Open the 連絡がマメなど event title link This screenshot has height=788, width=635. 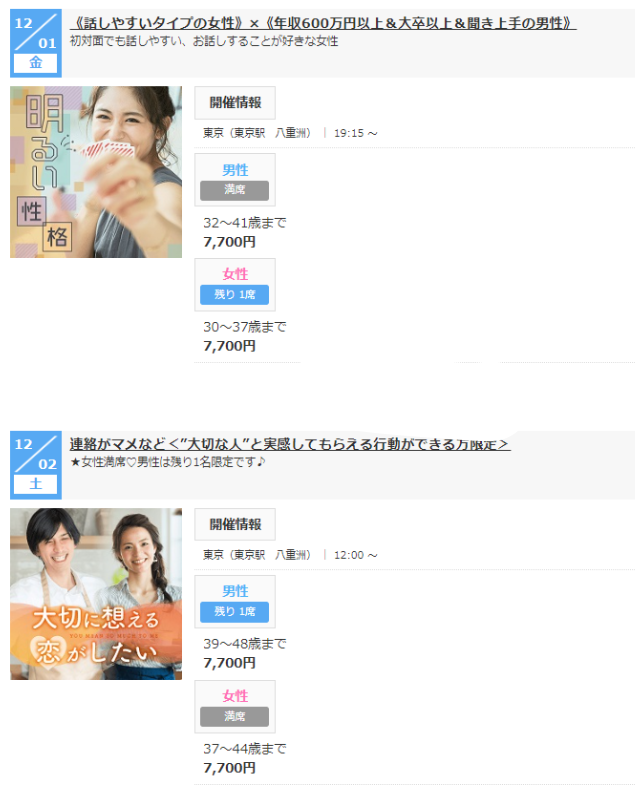tap(290, 443)
